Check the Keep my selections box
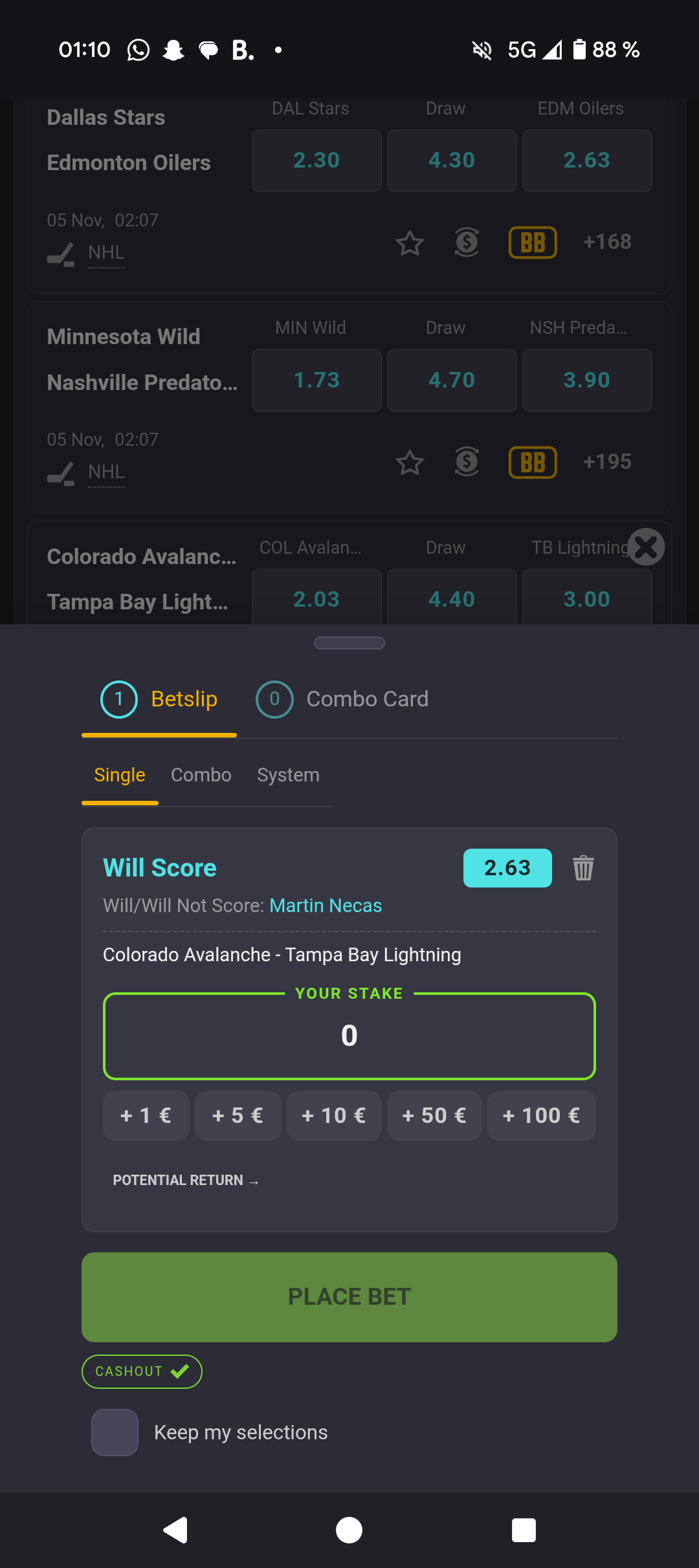Screen dimensions: 699x1568 (x=115, y=1433)
